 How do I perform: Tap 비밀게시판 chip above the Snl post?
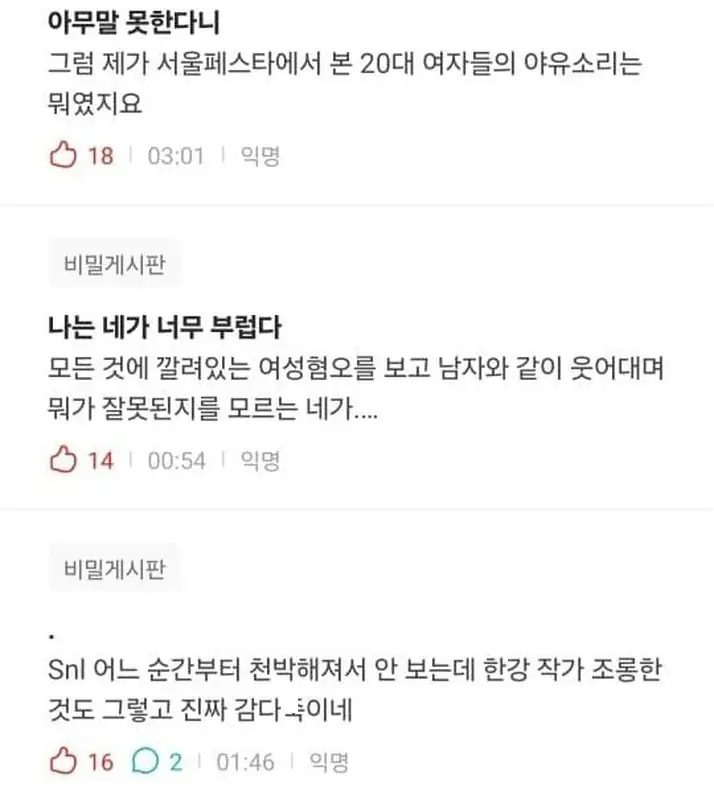114,570
